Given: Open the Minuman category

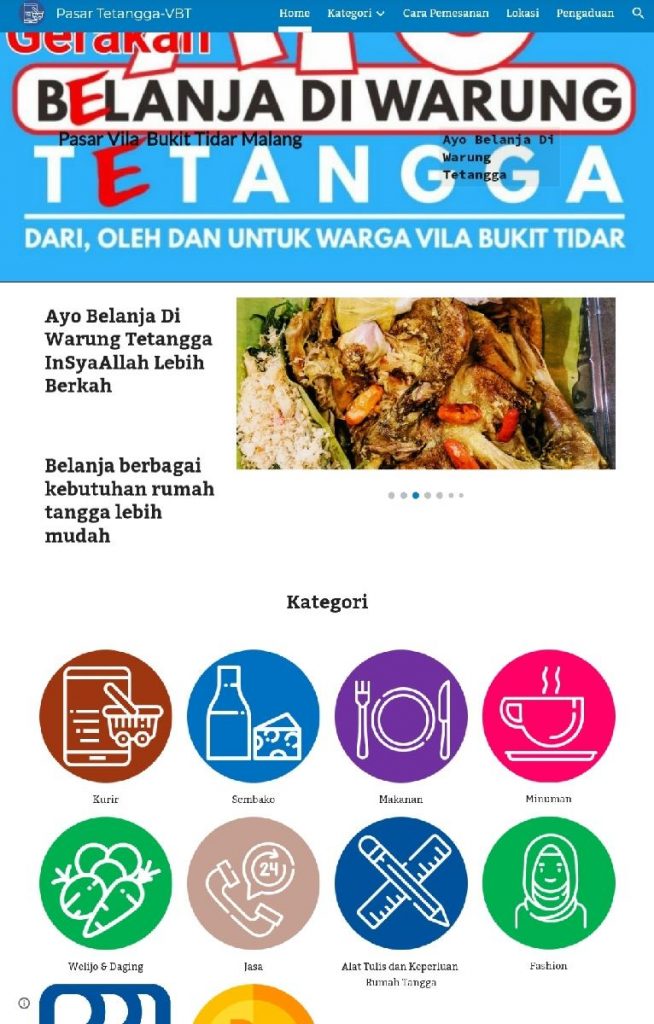Looking at the screenshot, I should [x=548, y=716].
